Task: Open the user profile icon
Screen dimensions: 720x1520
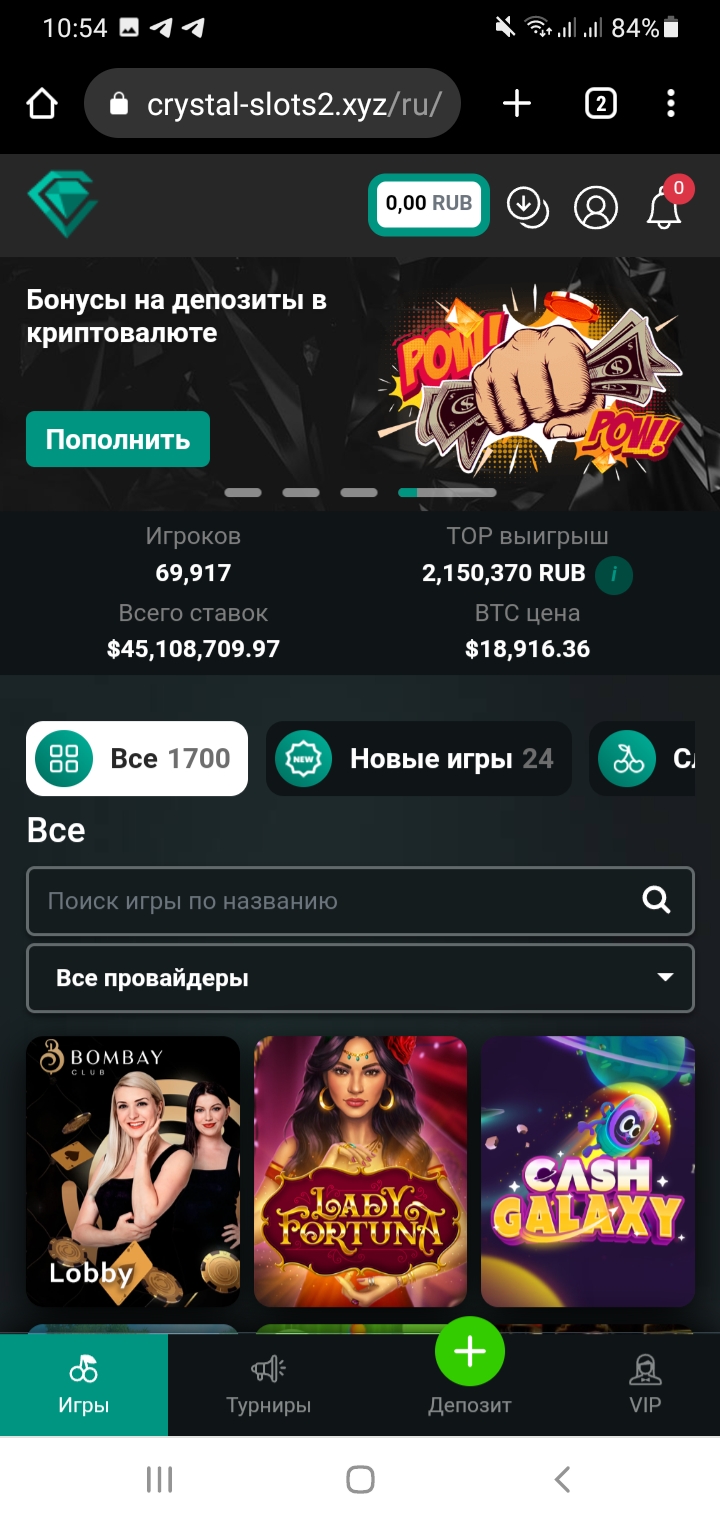Action: click(x=596, y=207)
